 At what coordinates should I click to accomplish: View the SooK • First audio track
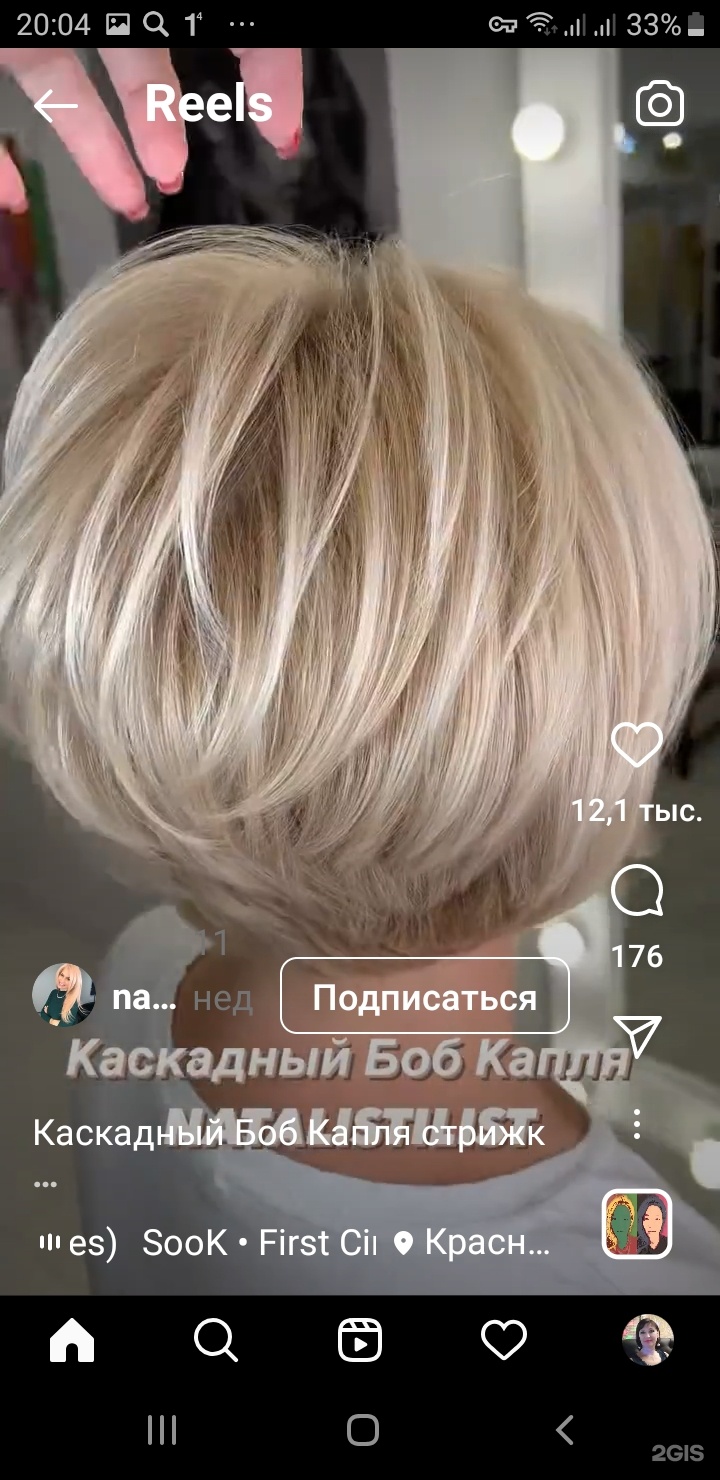[260, 1243]
